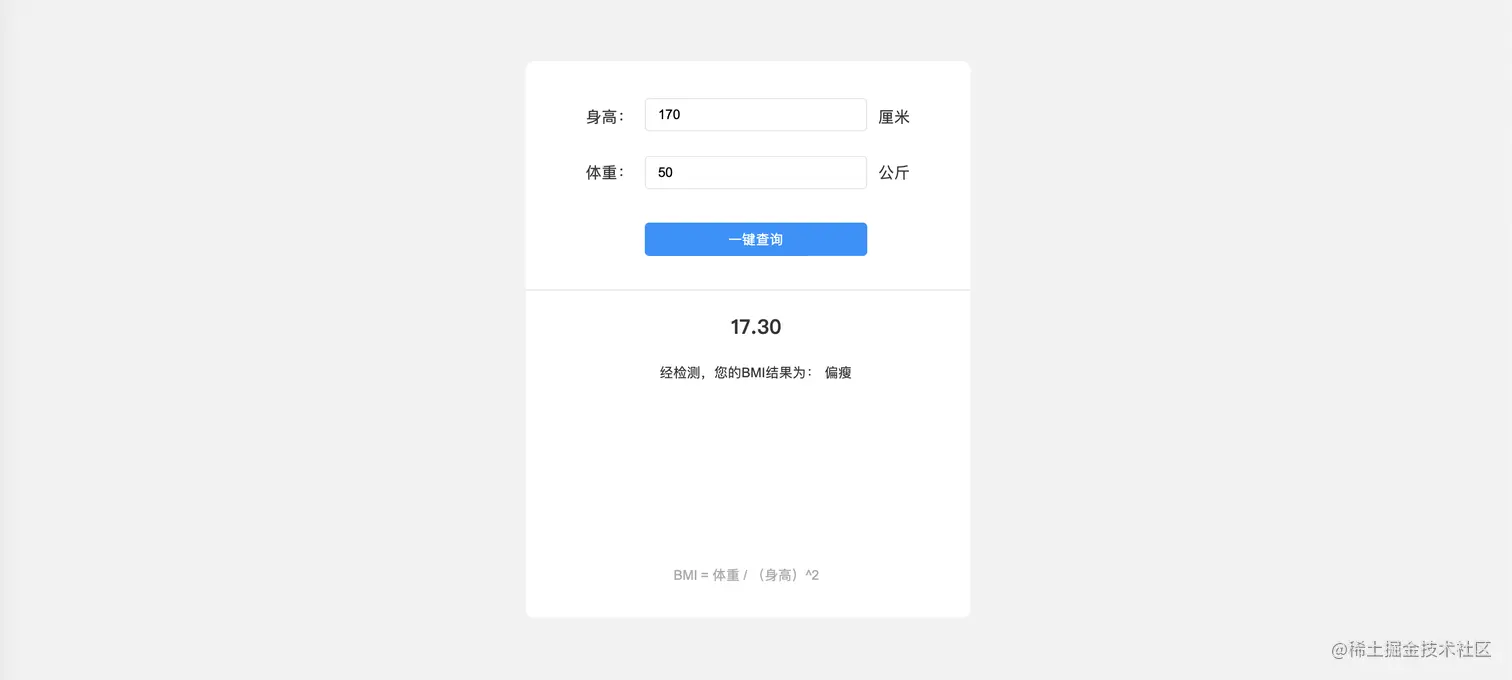Select the 体重 weight input field
1512x680 pixels.
(755, 172)
